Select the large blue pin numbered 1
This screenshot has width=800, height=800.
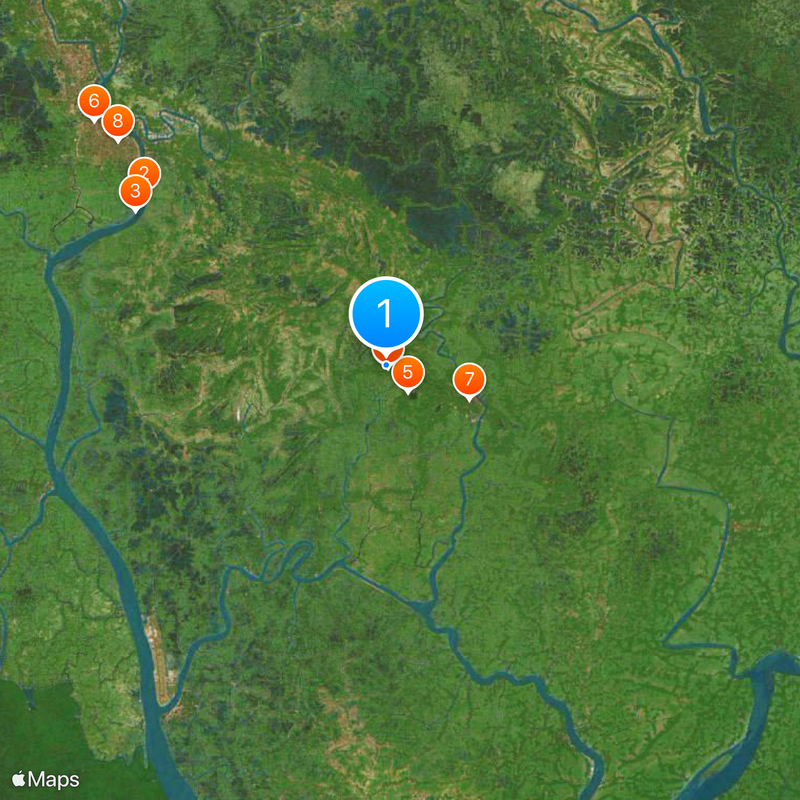(x=386, y=314)
